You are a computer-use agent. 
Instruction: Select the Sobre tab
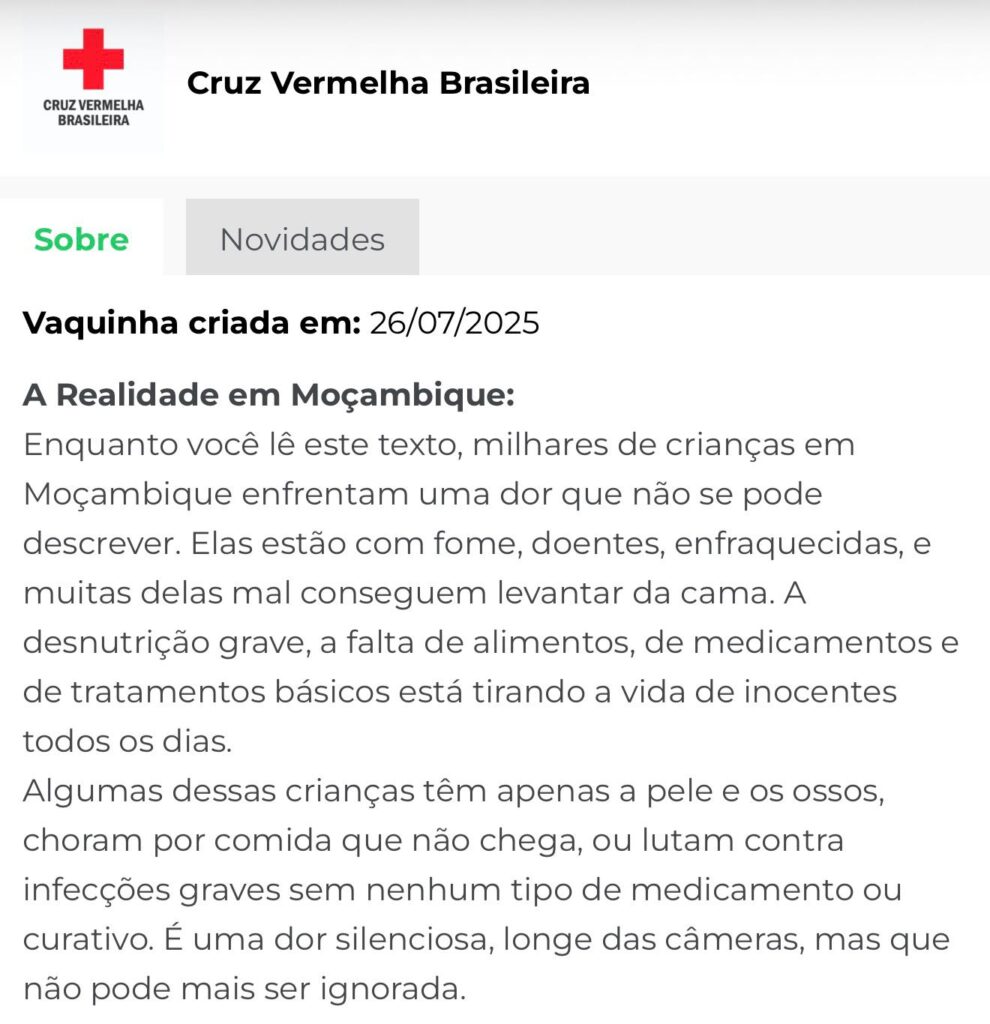click(81, 240)
